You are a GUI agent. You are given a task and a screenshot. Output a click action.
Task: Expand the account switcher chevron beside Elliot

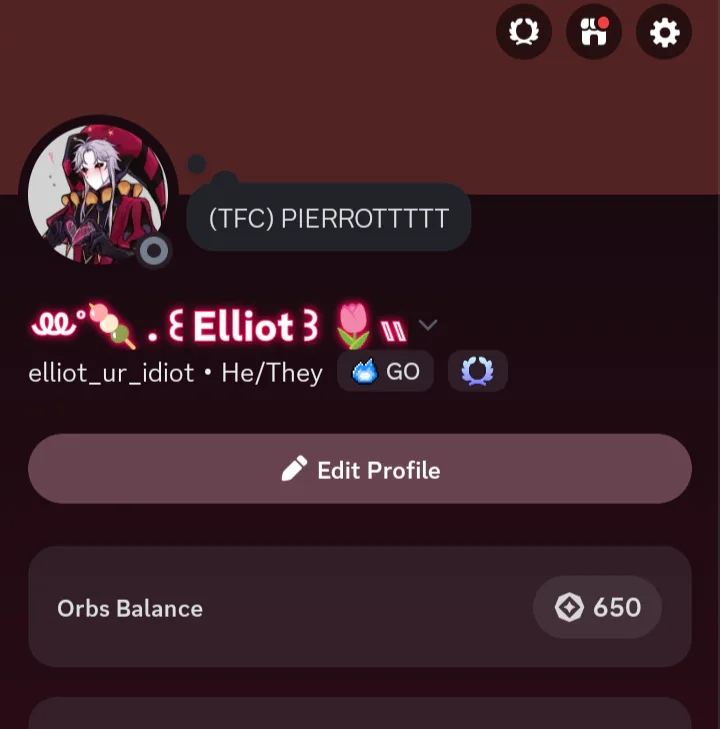coord(428,324)
